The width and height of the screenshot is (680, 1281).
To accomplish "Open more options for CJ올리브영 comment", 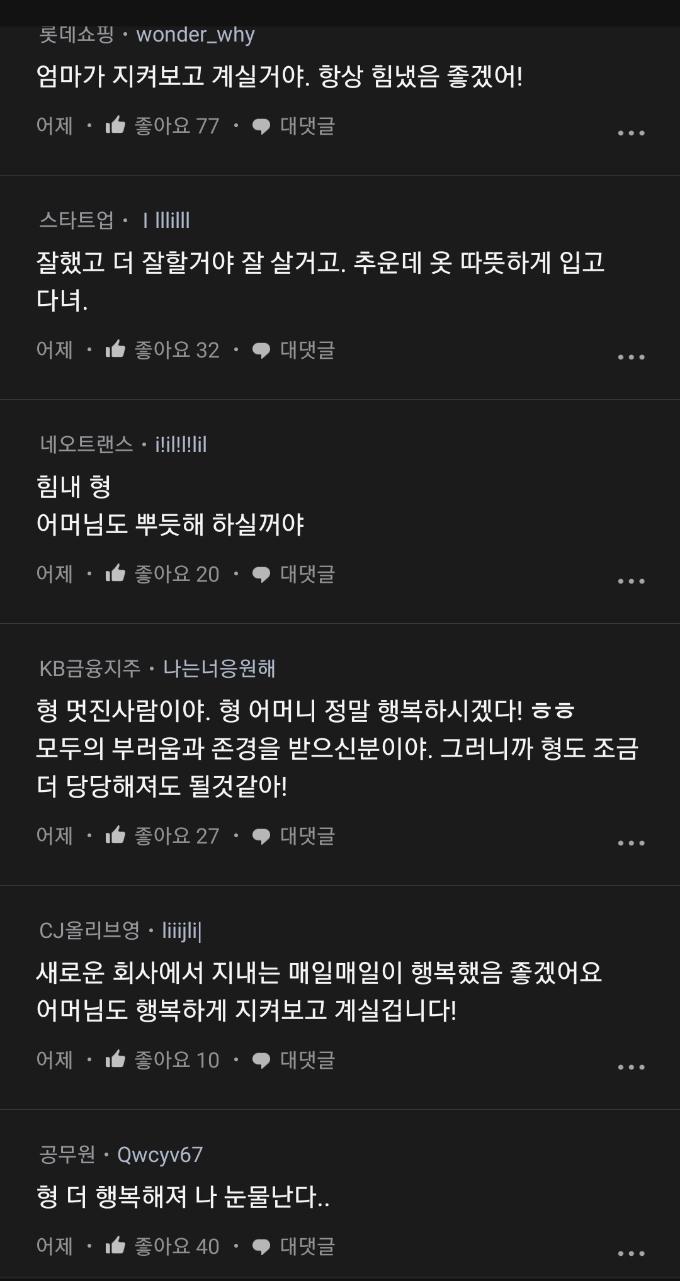I will tap(630, 1066).
